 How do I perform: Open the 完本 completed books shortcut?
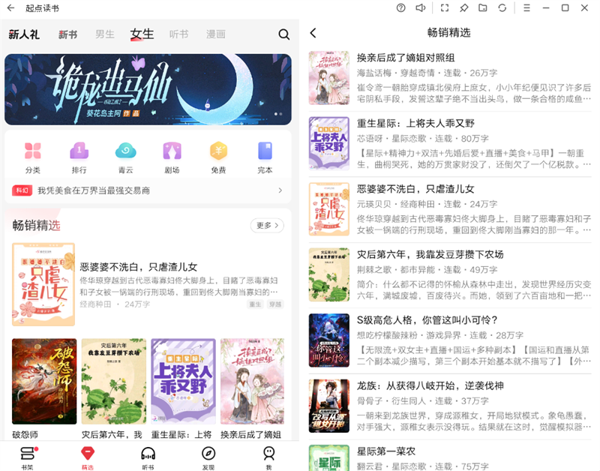click(264, 157)
